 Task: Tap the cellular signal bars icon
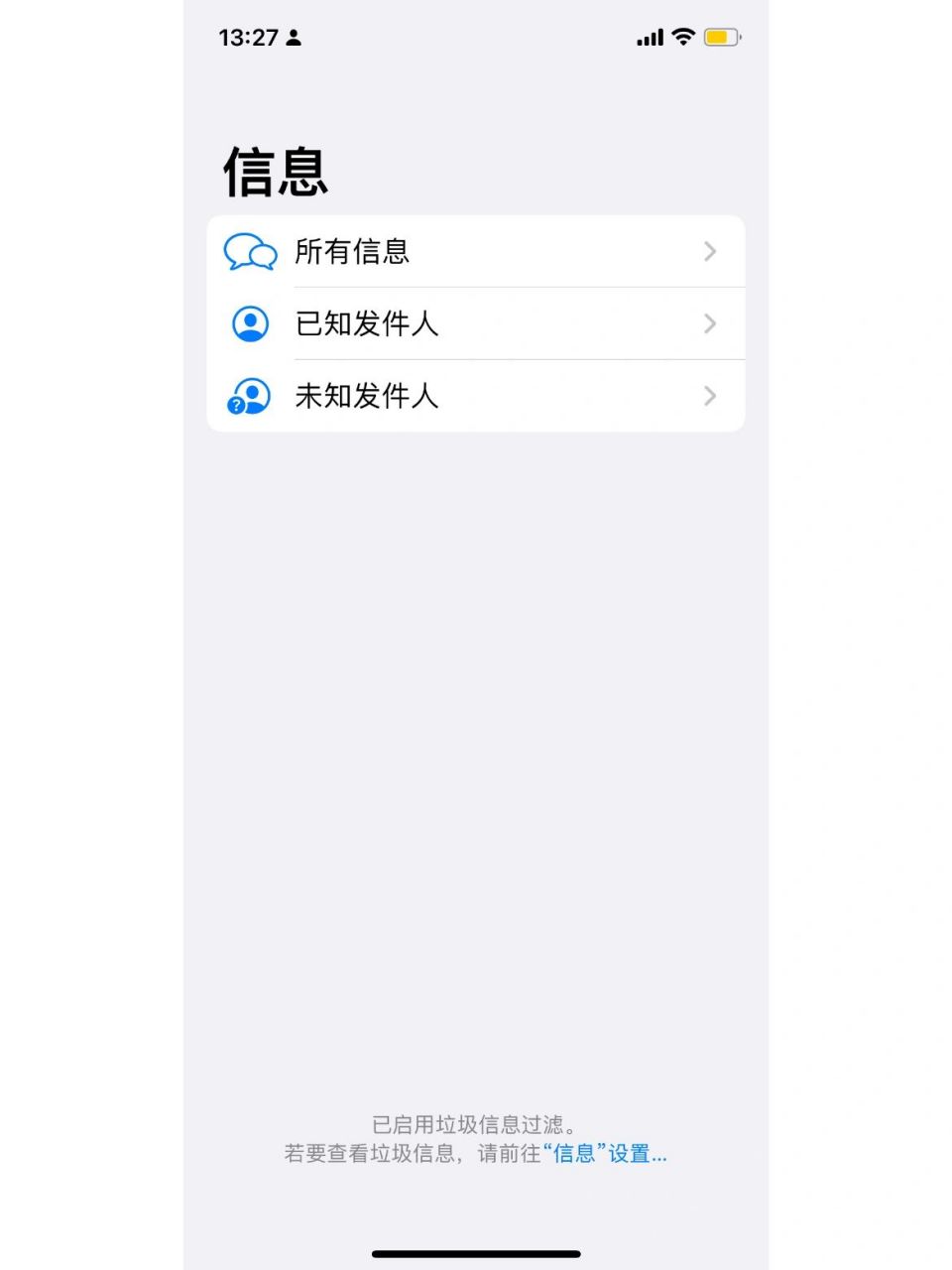[x=650, y=37]
